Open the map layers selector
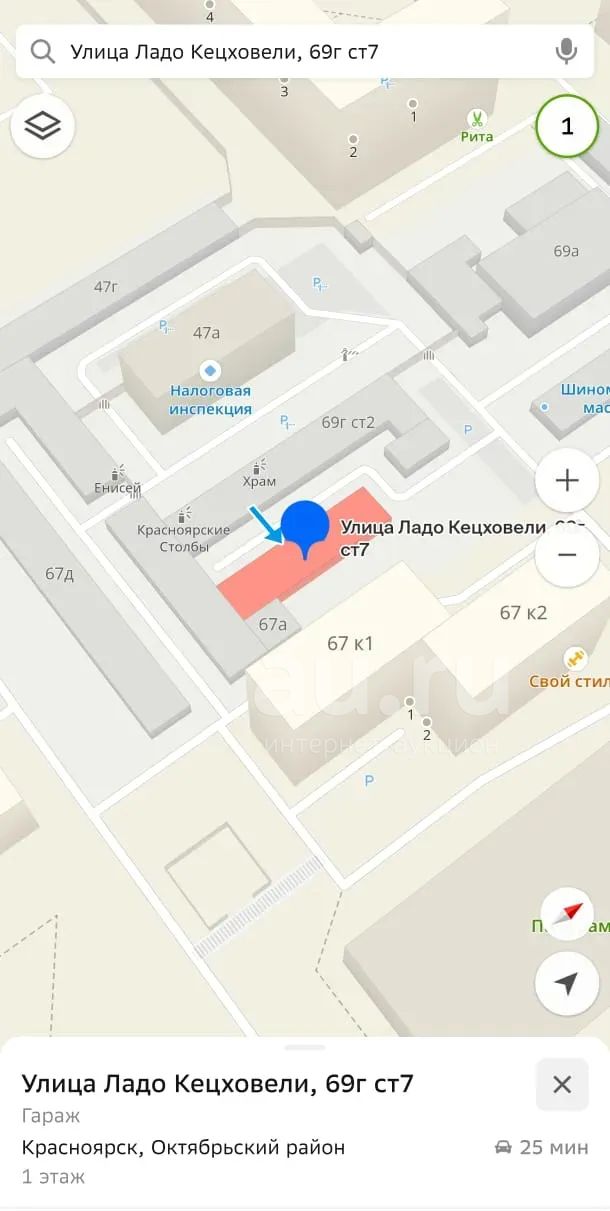 (x=43, y=126)
